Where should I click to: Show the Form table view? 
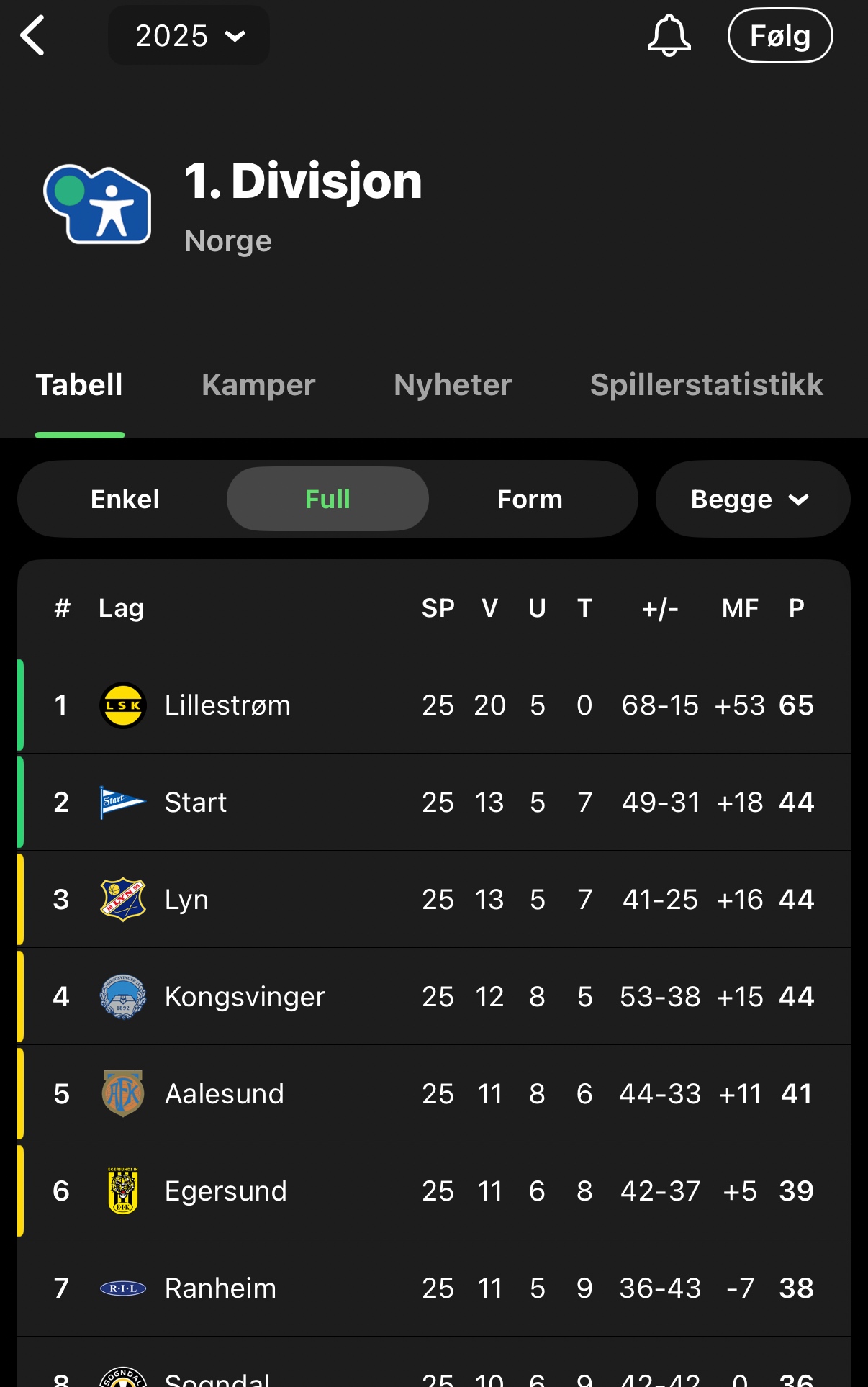coord(530,499)
